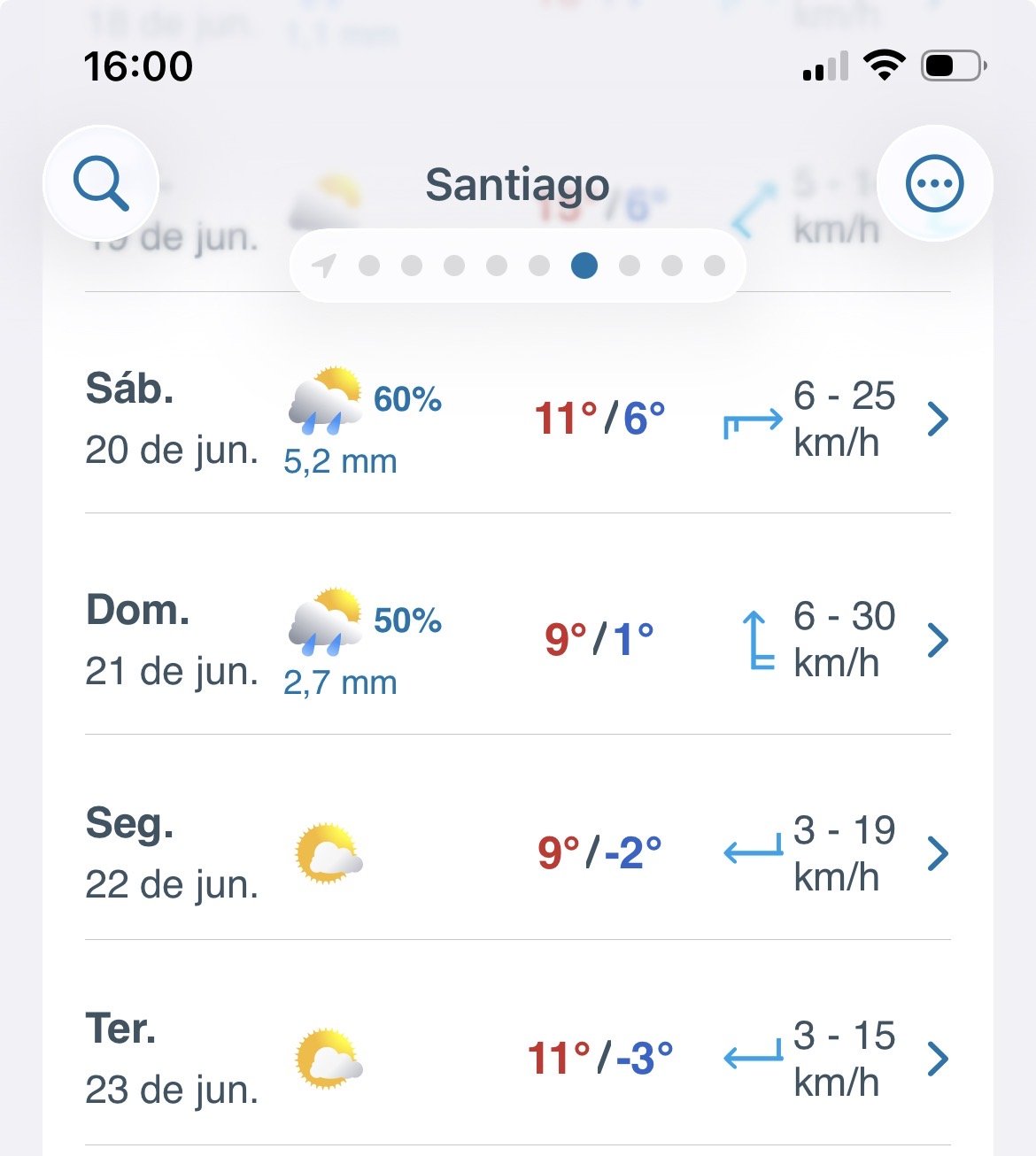Image resolution: width=1036 pixels, height=1156 pixels.
Task: Open the location search magnifier
Action: point(101,184)
